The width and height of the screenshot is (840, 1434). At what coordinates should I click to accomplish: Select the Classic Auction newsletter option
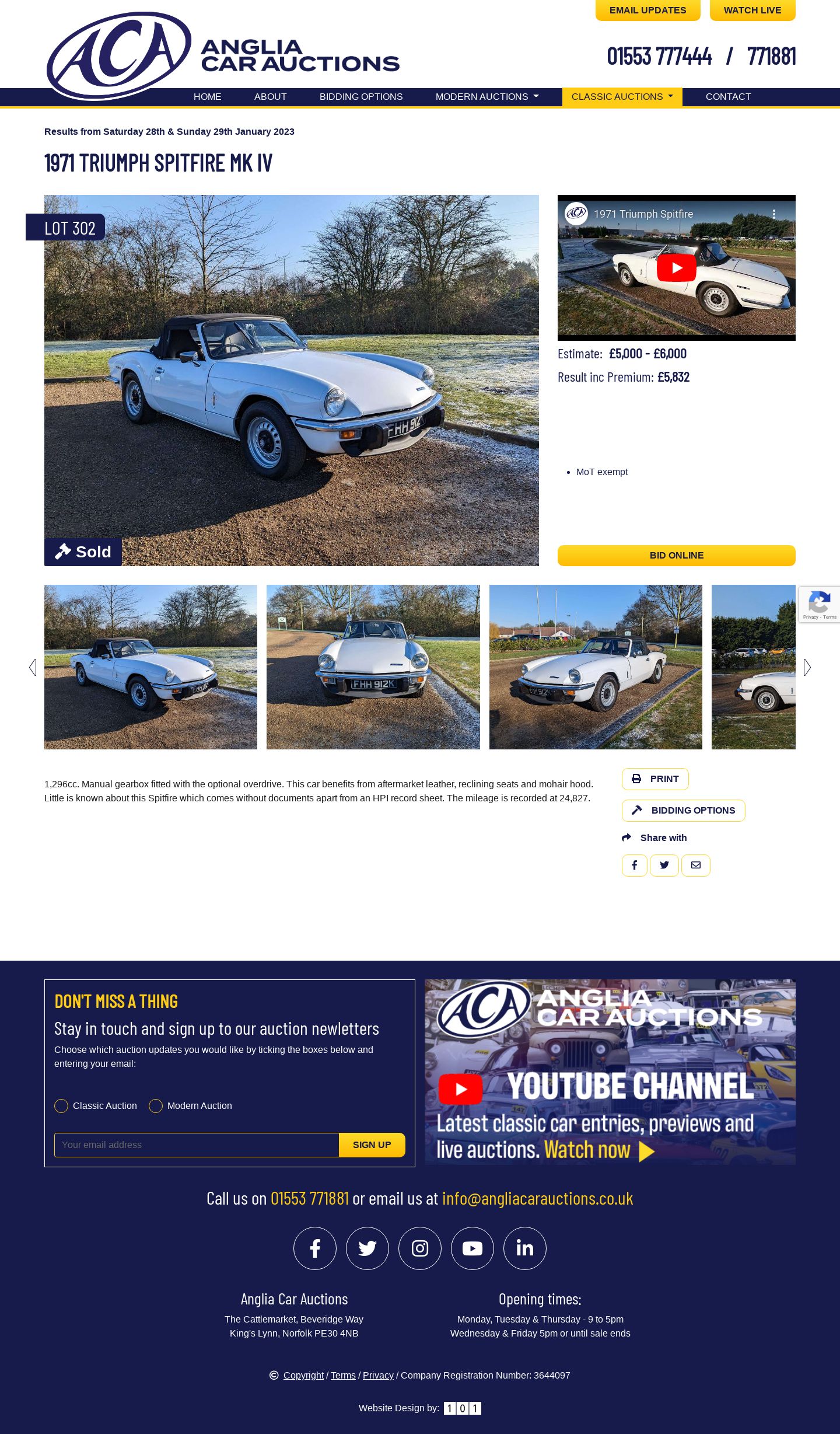tap(61, 1106)
